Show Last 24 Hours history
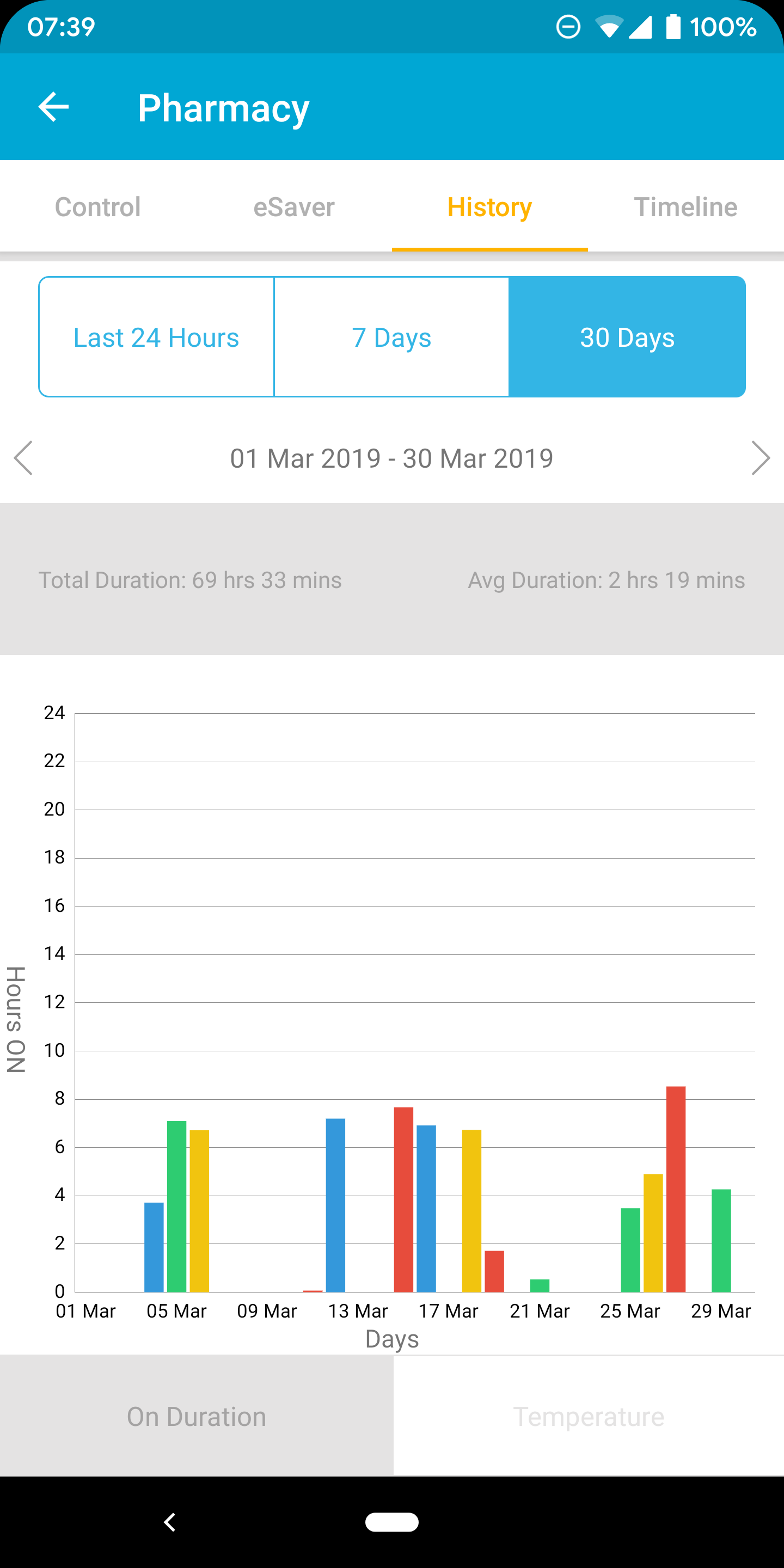This screenshot has height=1568, width=784. (156, 337)
